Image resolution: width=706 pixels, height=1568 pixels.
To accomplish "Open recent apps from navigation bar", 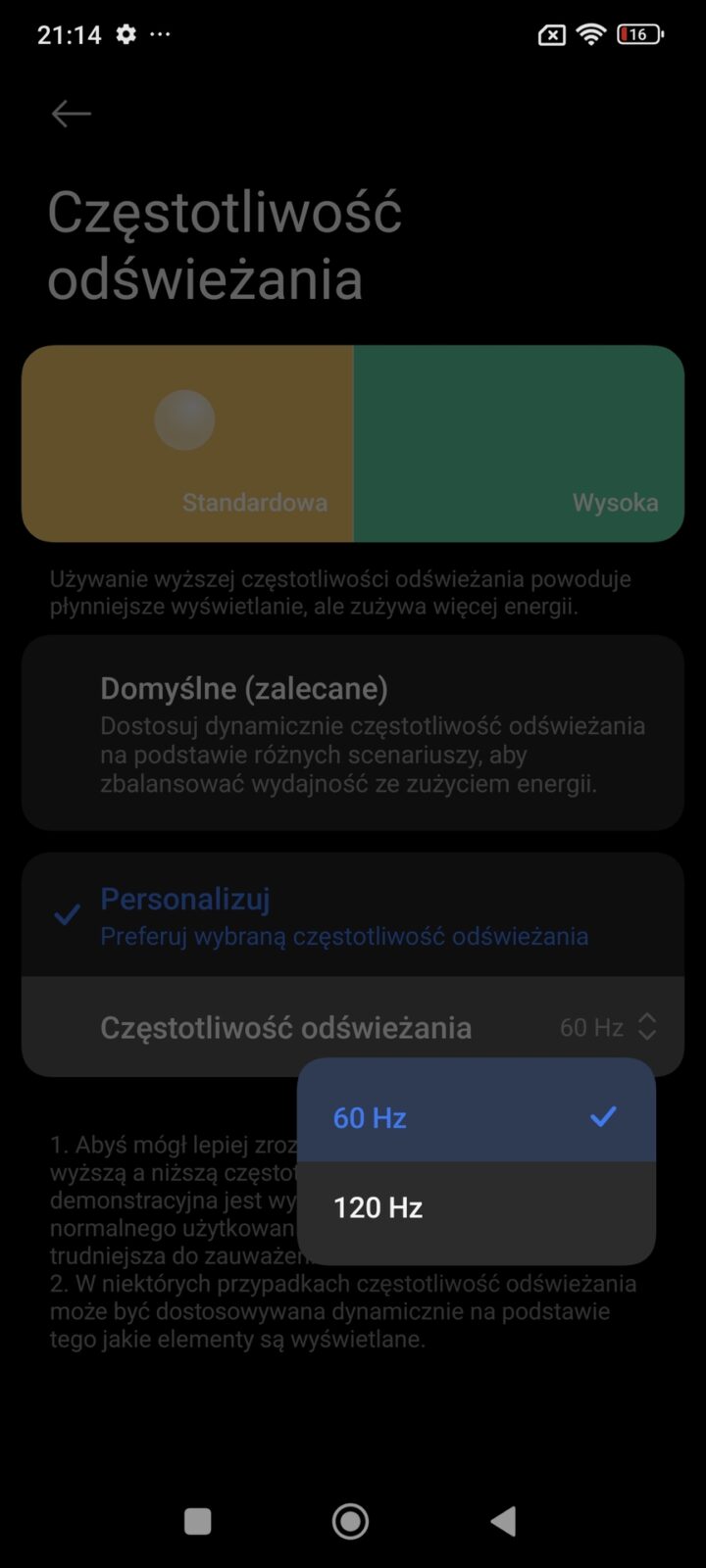I will coord(198,1521).
